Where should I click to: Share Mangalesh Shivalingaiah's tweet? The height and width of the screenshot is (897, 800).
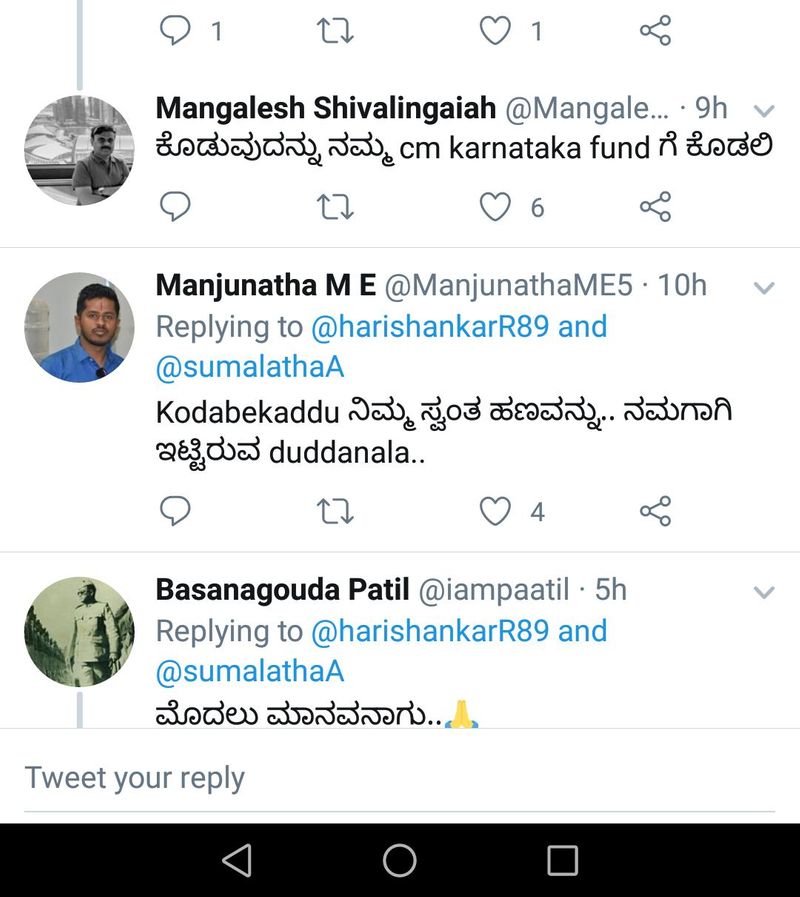point(655,207)
